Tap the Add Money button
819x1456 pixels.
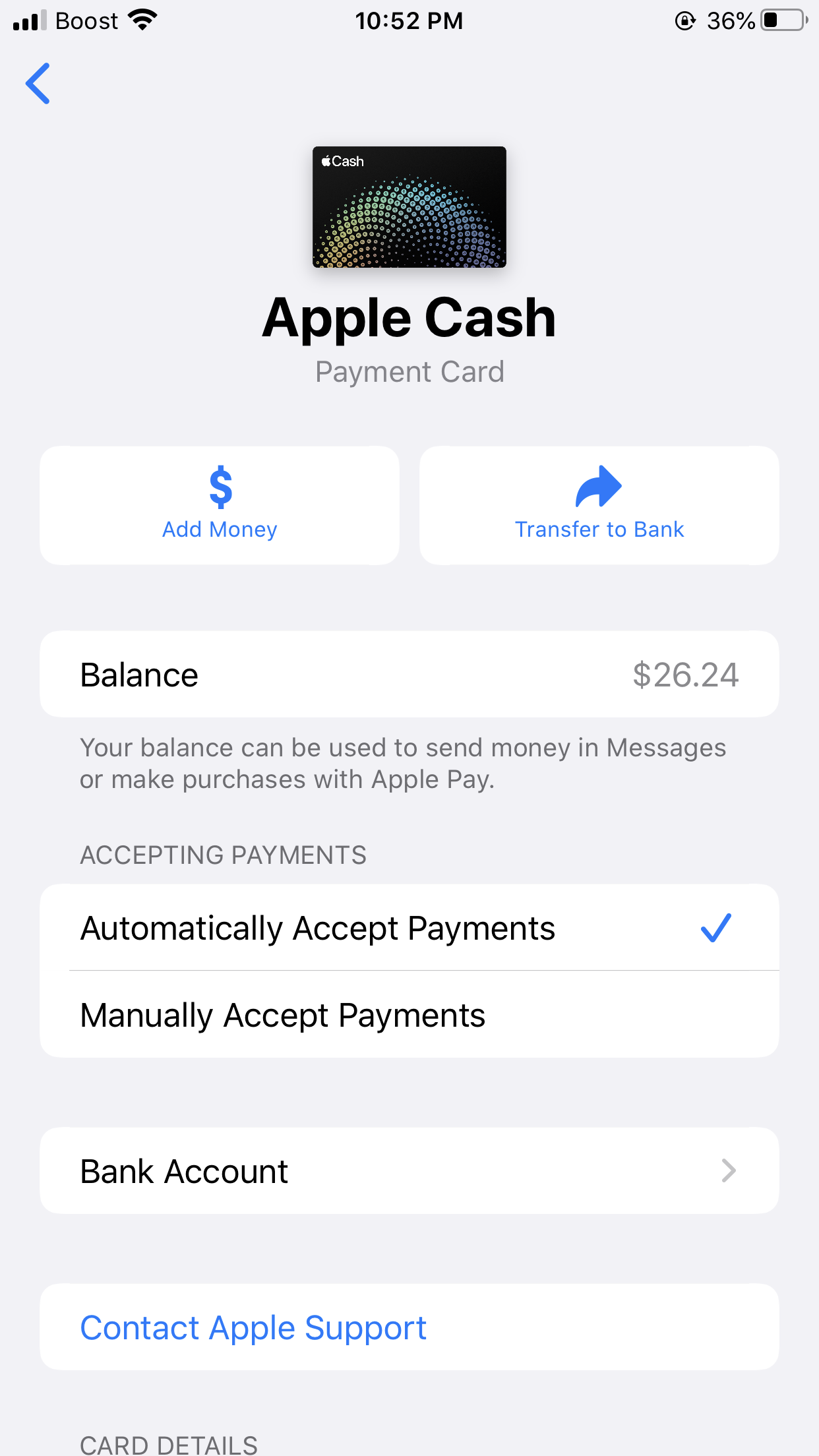tap(220, 505)
